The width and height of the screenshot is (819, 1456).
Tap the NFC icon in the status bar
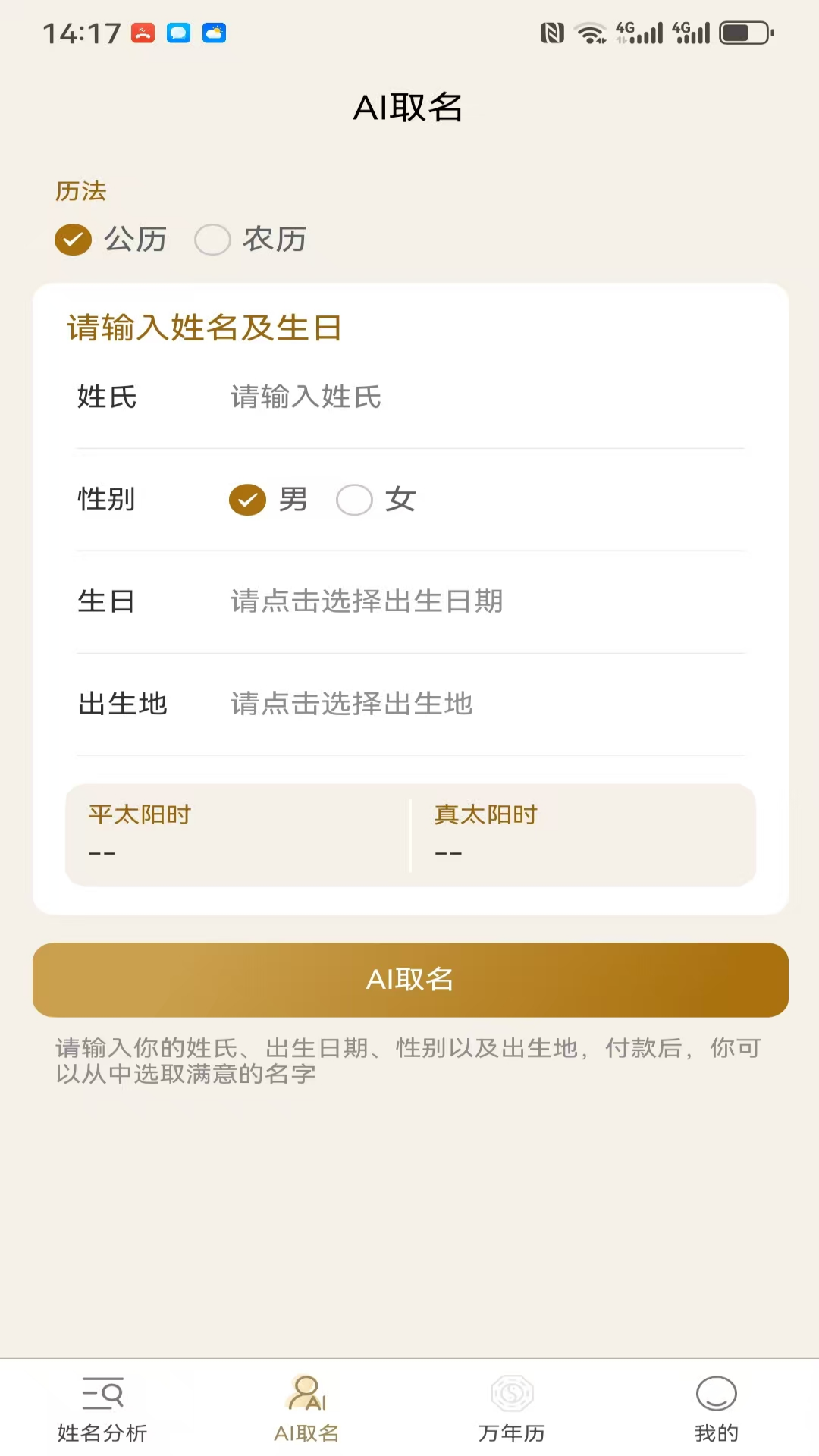click(551, 31)
